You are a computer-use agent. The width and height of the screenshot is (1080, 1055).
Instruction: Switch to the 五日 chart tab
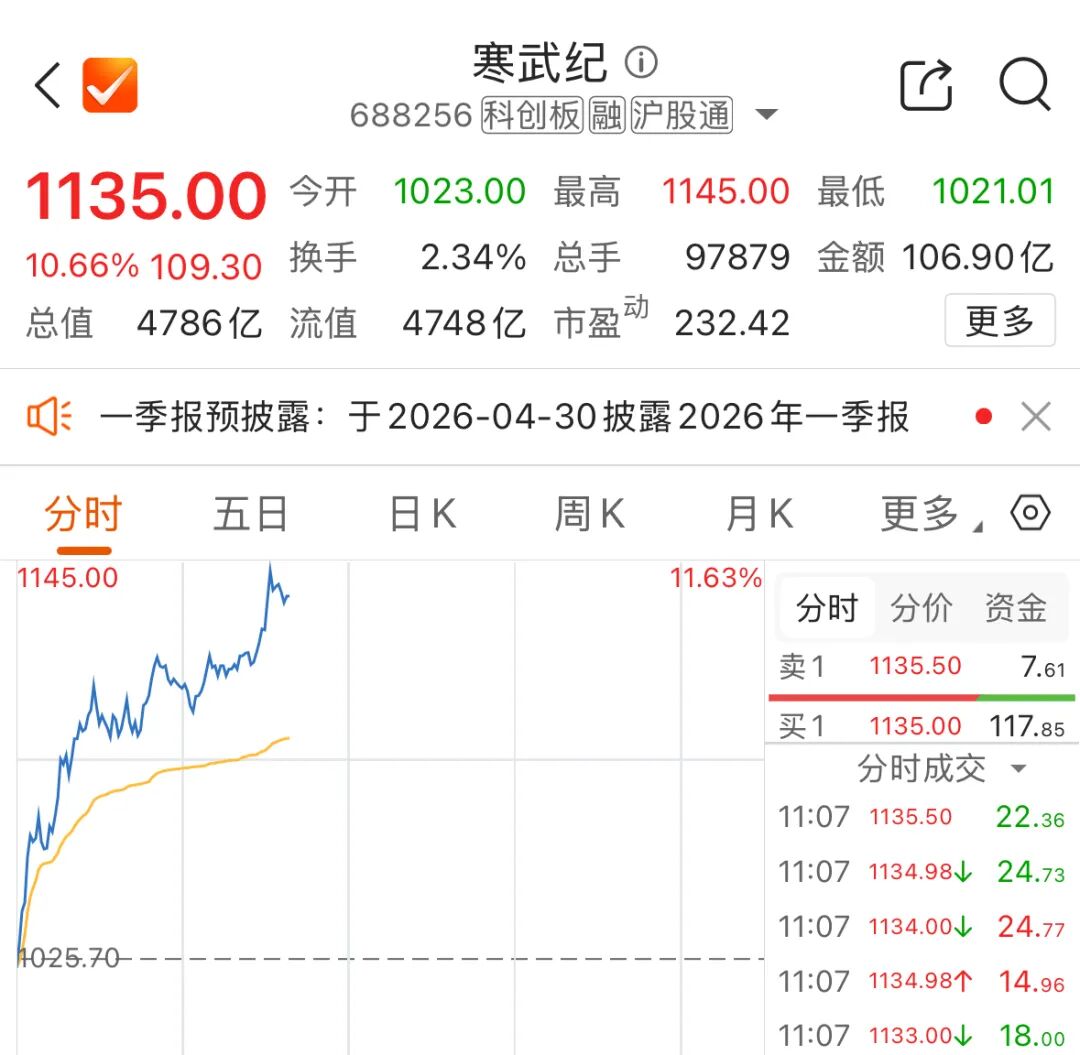tap(250, 515)
